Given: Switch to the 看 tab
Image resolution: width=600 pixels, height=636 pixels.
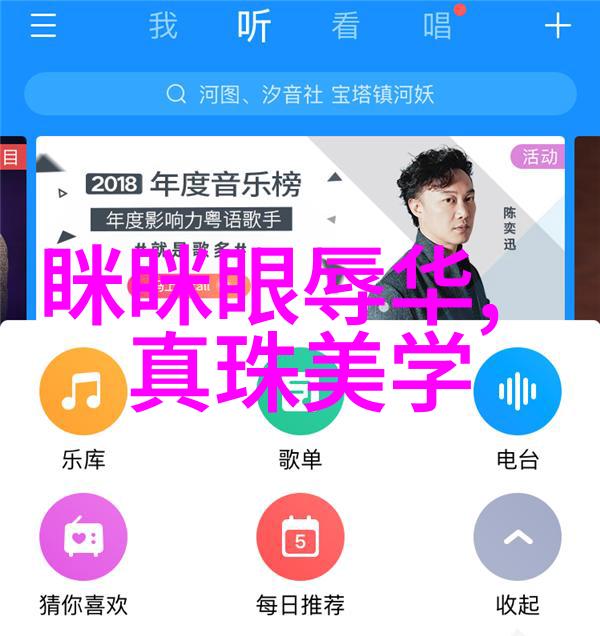Looking at the screenshot, I should point(345,26).
